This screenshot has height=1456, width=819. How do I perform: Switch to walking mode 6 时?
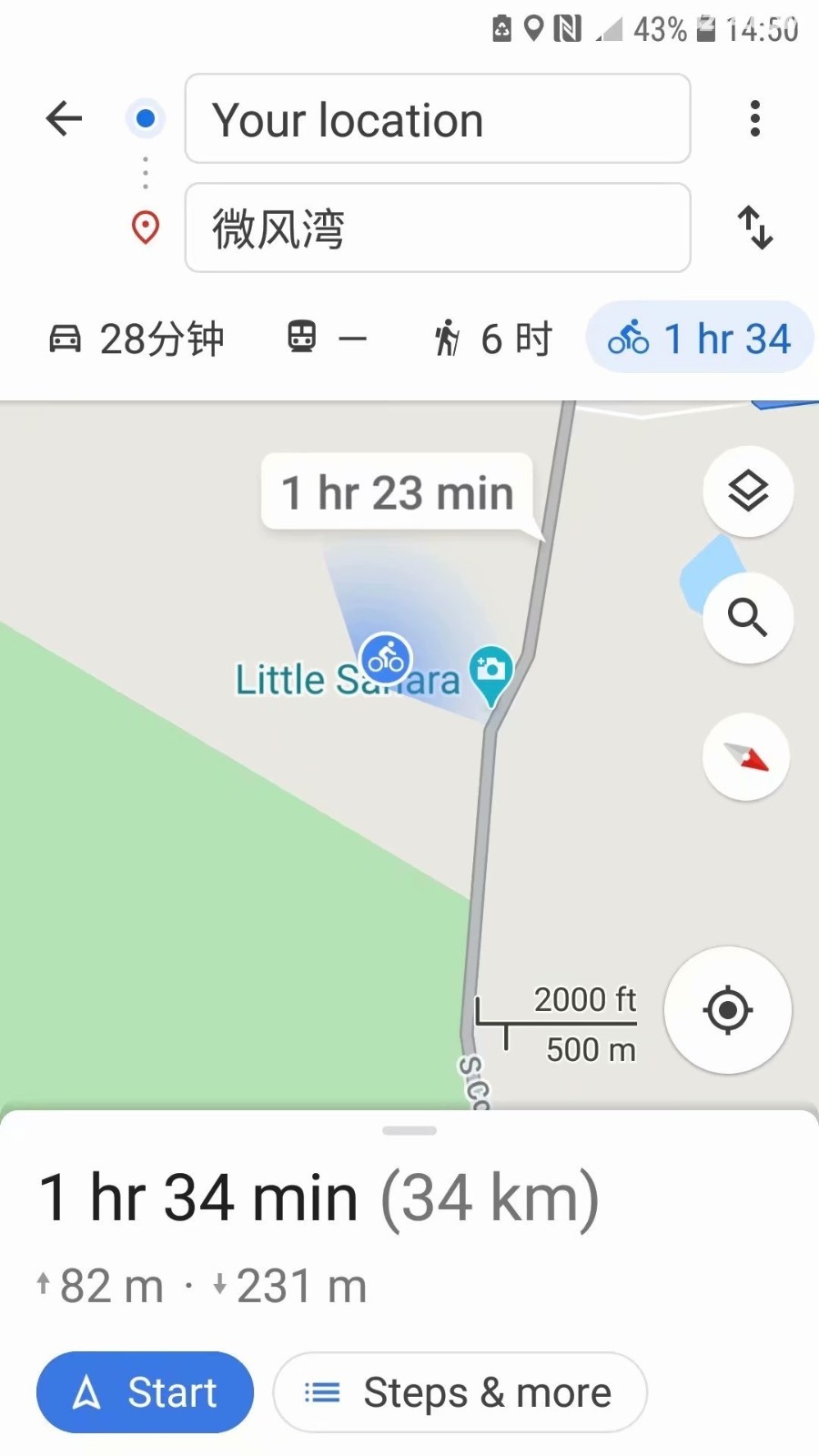coord(493,339)
